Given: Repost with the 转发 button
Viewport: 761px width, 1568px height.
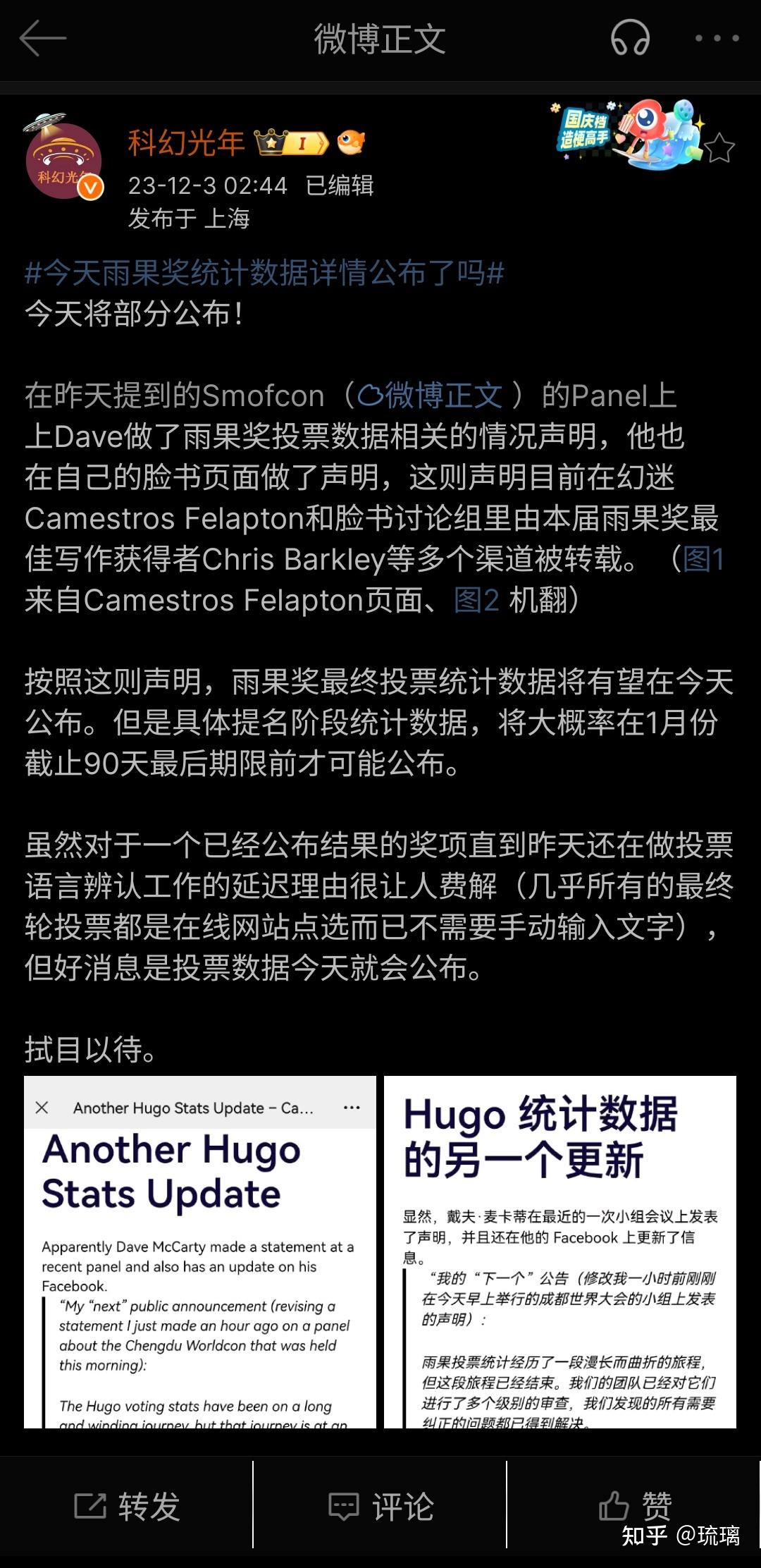Looking at the screenshot, I should (x=128, y=1507).
